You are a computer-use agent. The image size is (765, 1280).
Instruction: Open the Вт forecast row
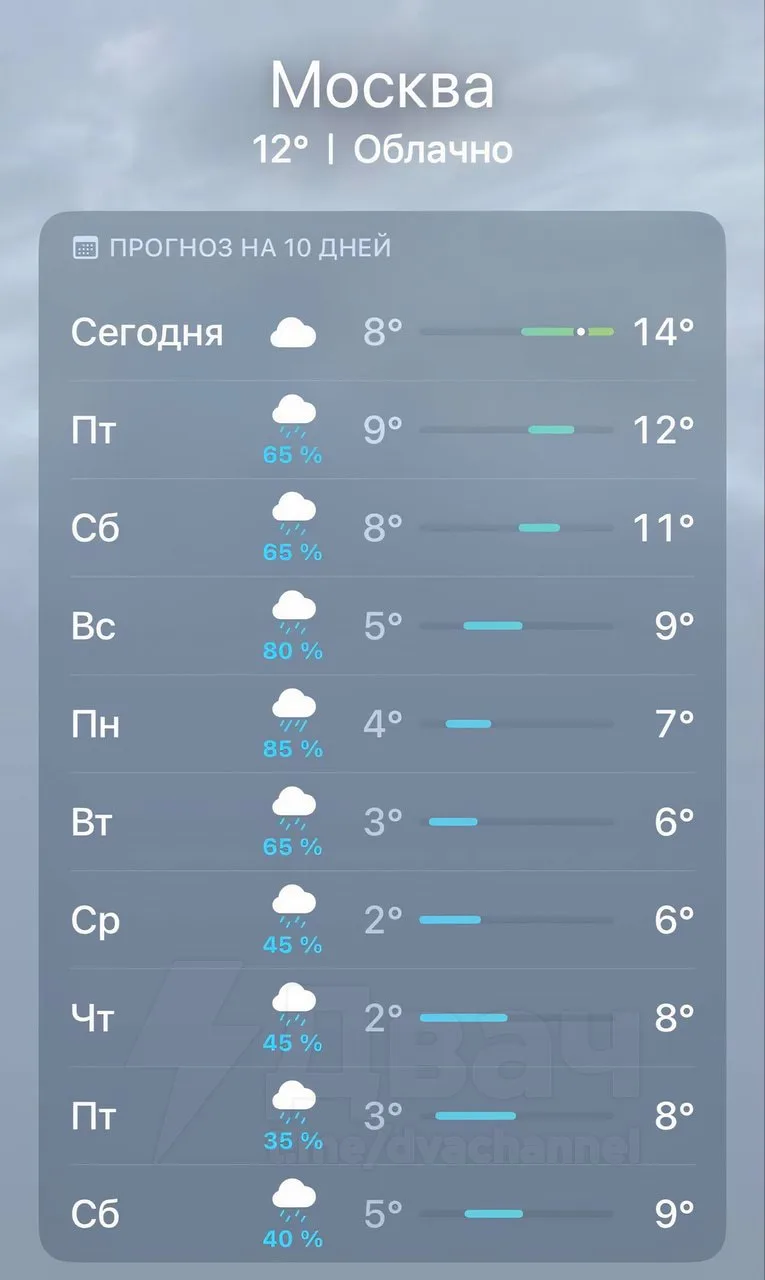(382, 822)
